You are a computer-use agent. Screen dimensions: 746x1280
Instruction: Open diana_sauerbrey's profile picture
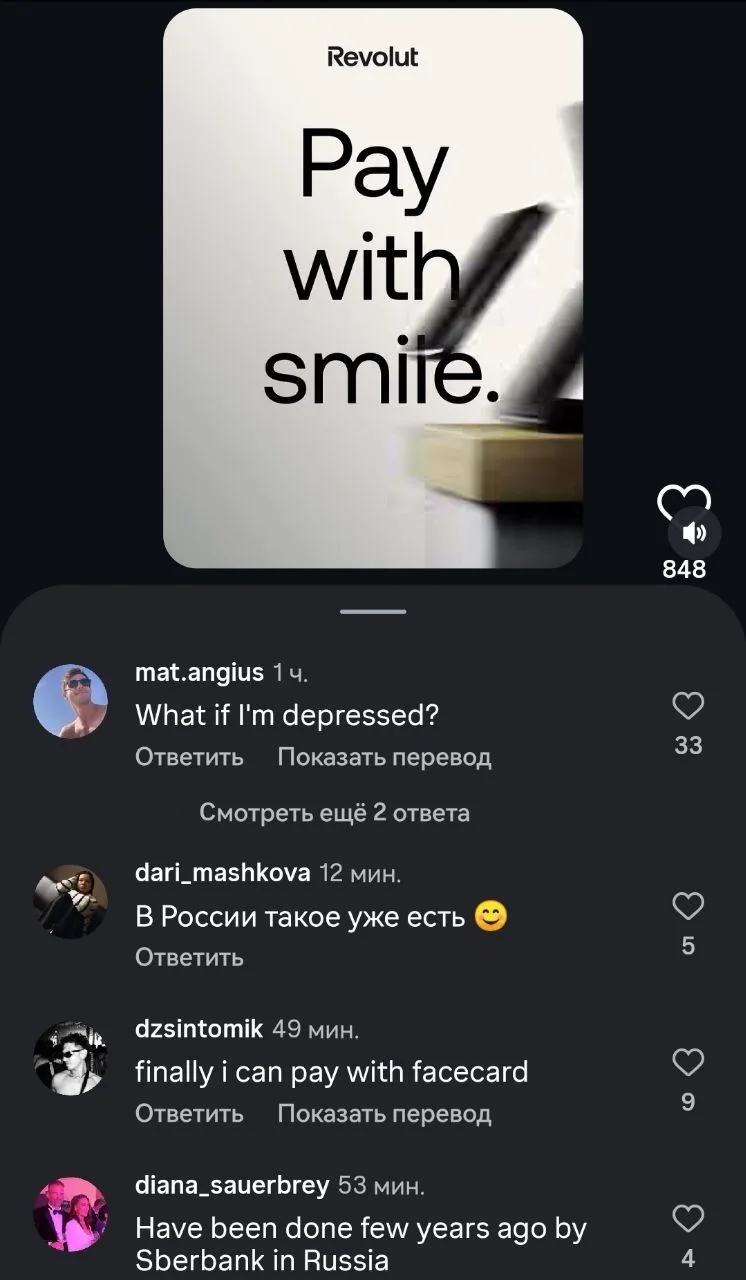pos(70,1214)
